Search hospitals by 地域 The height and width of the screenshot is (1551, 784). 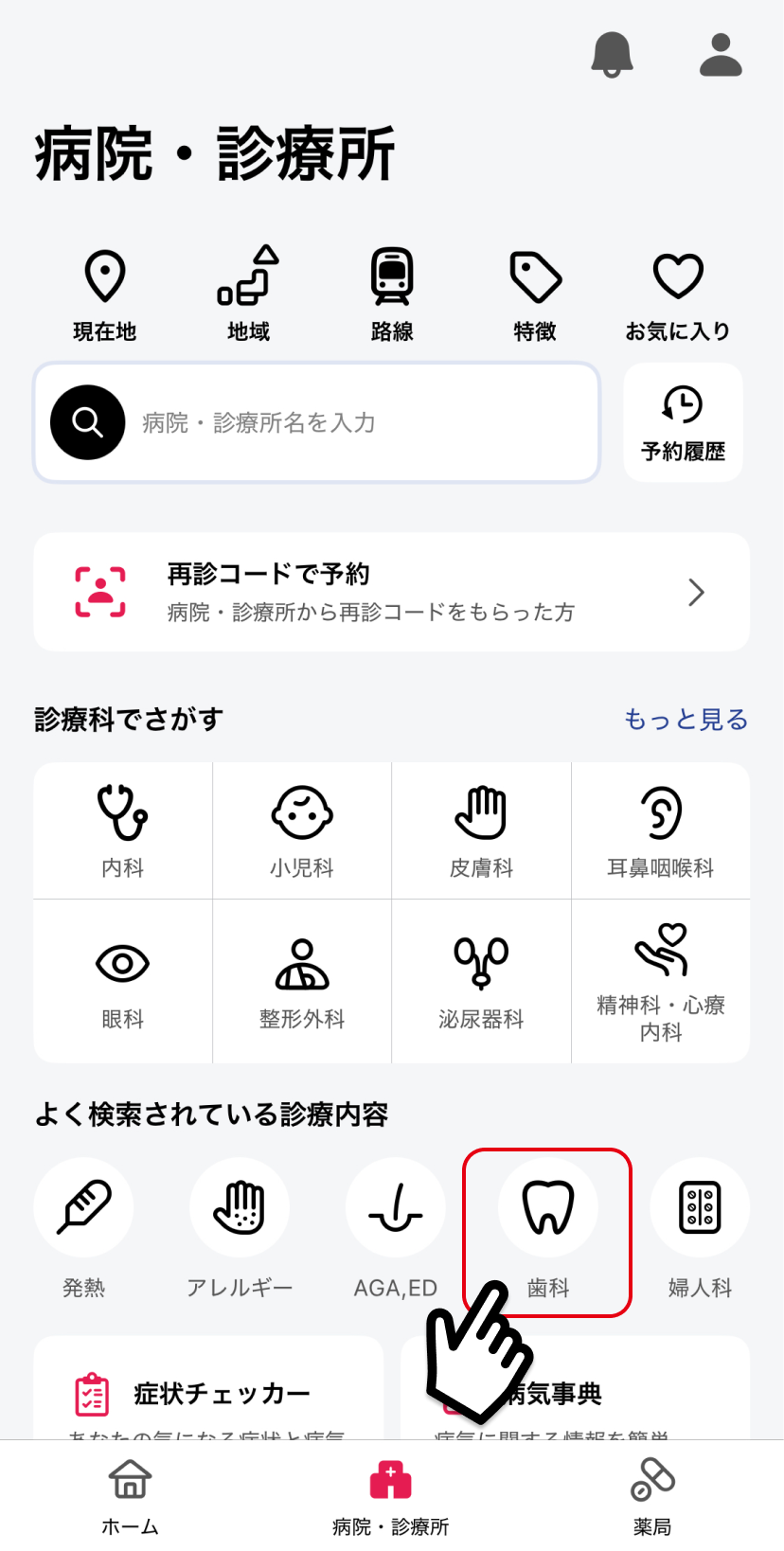(248, 295)
